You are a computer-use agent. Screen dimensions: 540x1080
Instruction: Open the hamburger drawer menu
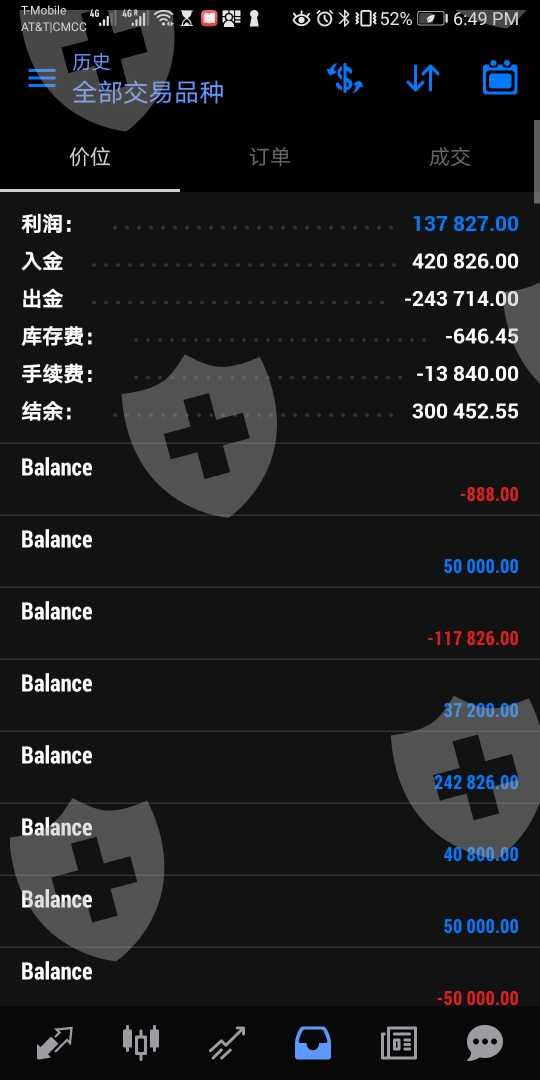click(x=41, y=77)
